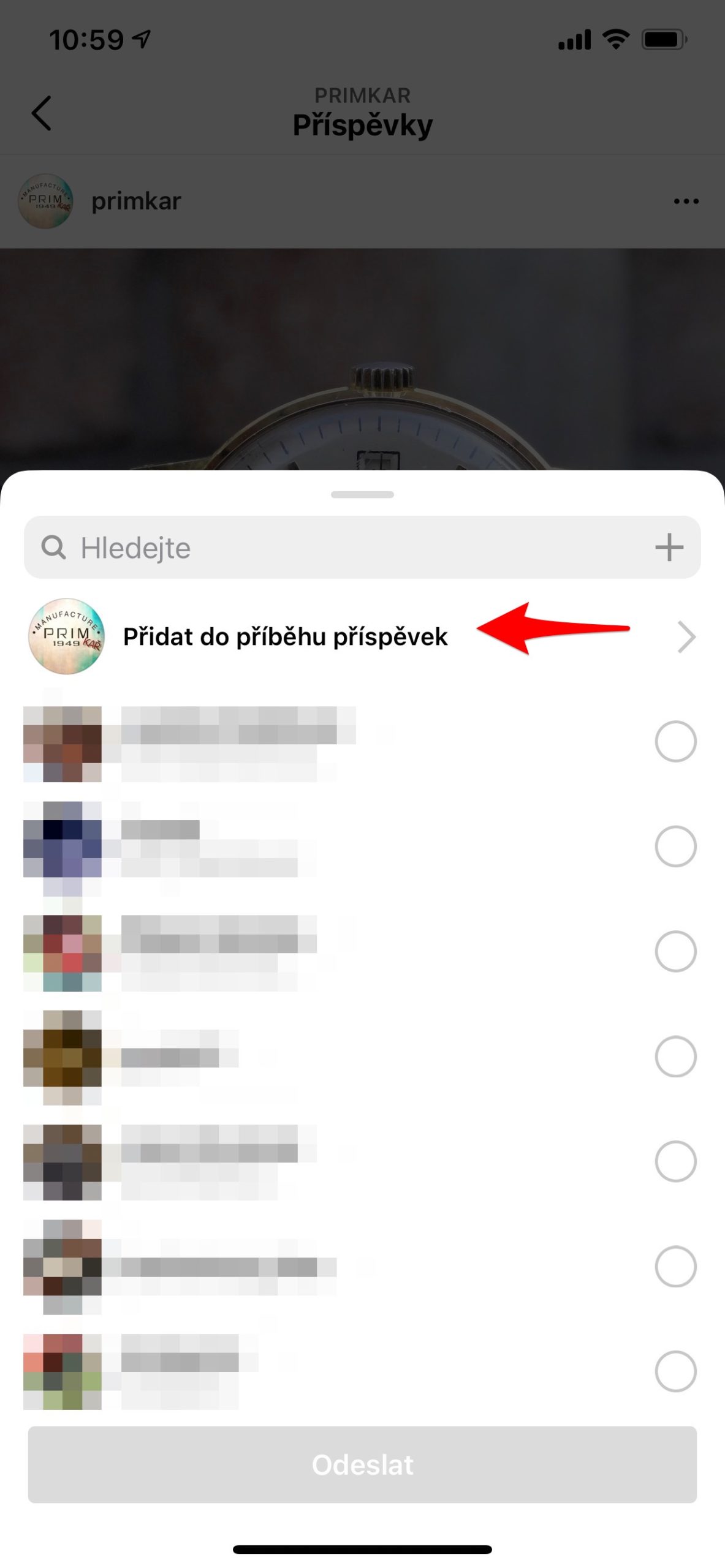The width and height of the screenshot is (725, 1568).
Task: Tap the PRIM 1949 story avatar
Action: click(x=67, y=636)
